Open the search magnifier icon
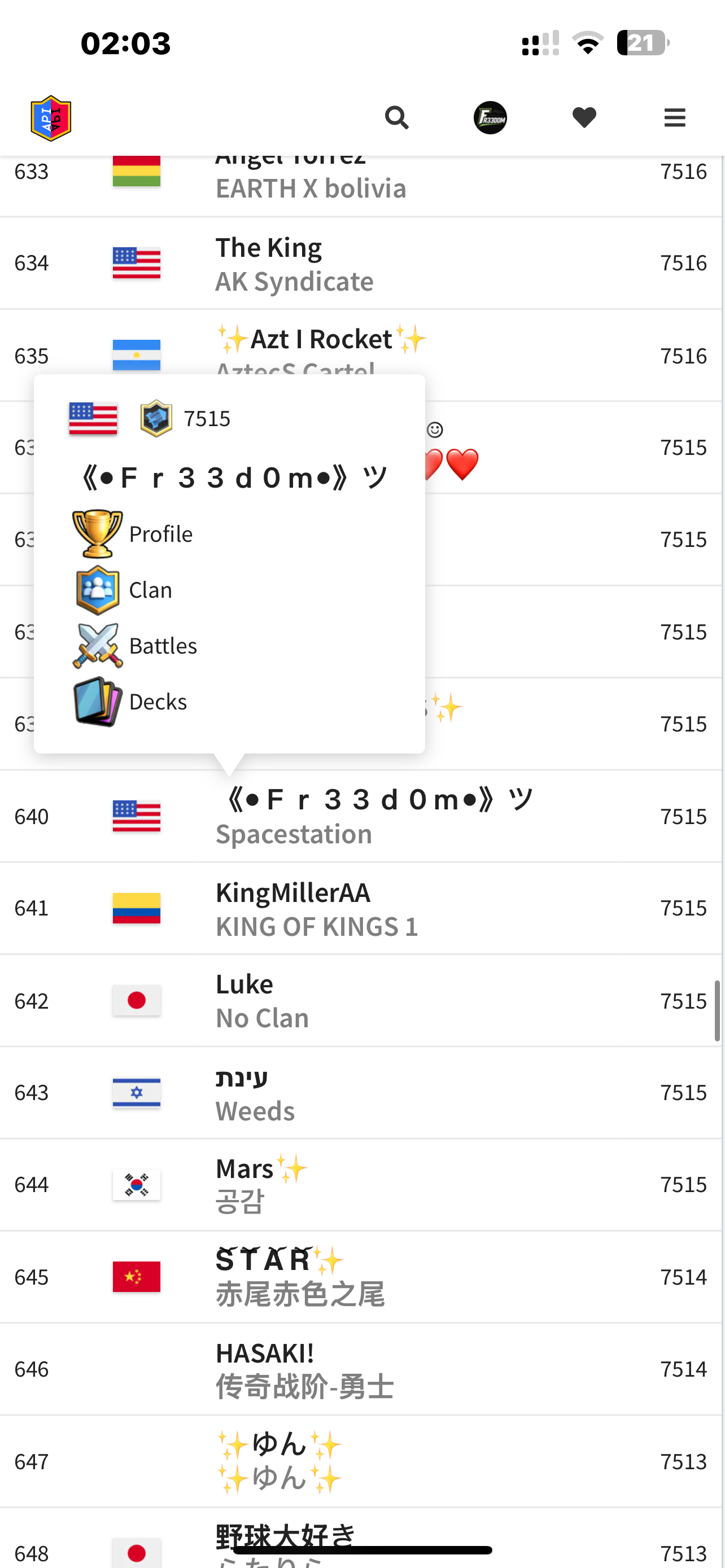This screenshot has width=725, height=1568. tap(396, 117)
